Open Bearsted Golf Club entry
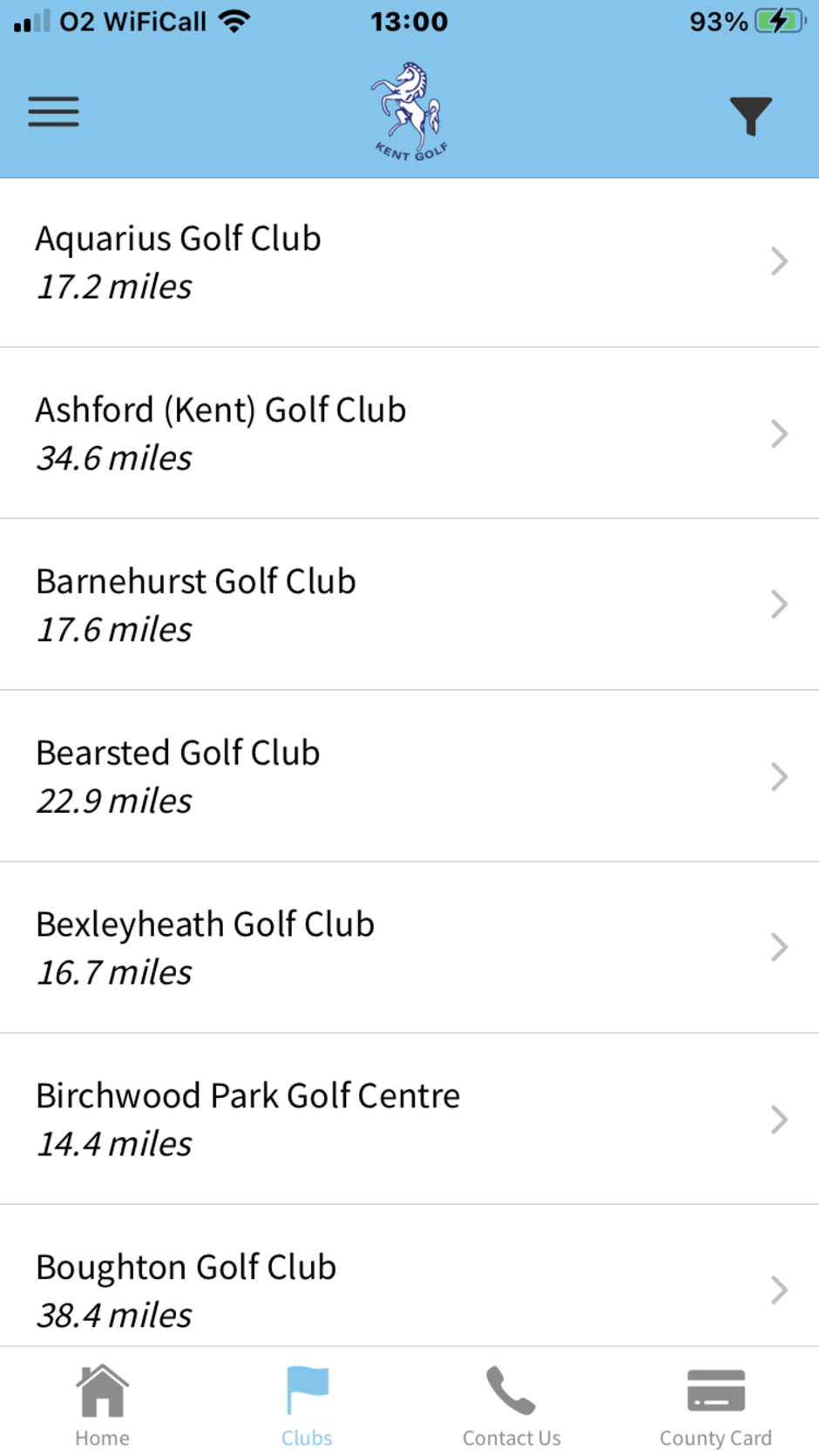This screenshot has width=819, height=1456. click(x=409, y=776)
